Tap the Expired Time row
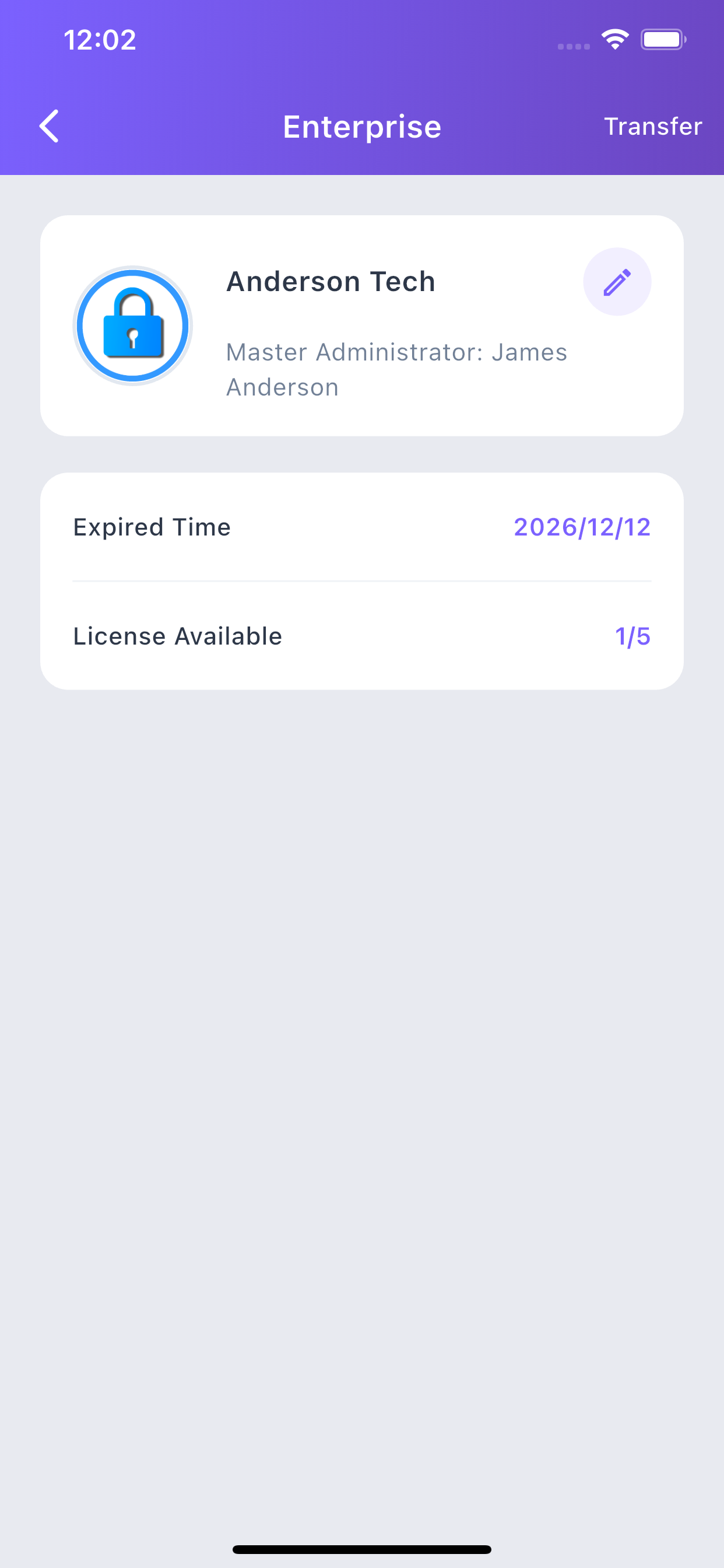724x1568 pixels. click(361, 527)
